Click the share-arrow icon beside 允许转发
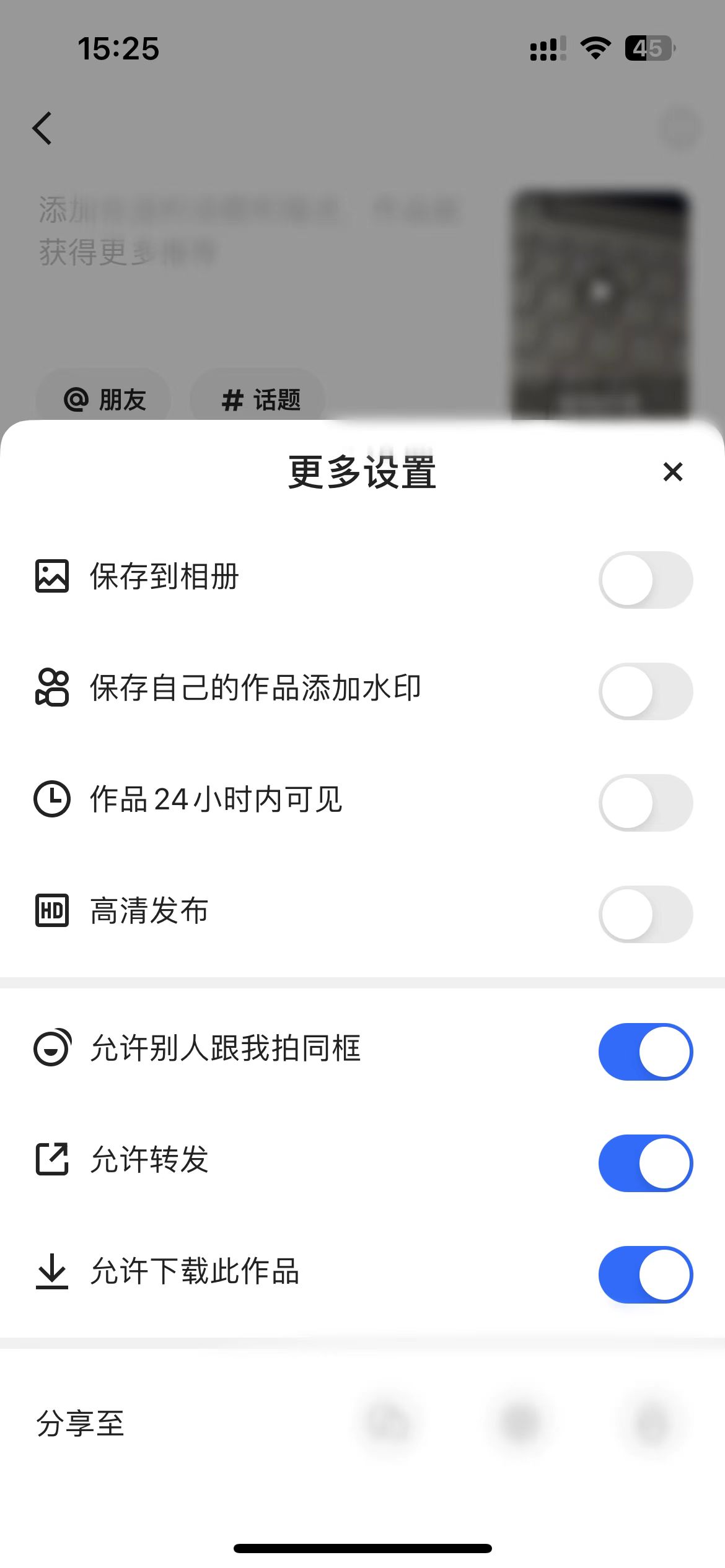This screenshot has height=1568, width=725. (x=51, y=1162)
